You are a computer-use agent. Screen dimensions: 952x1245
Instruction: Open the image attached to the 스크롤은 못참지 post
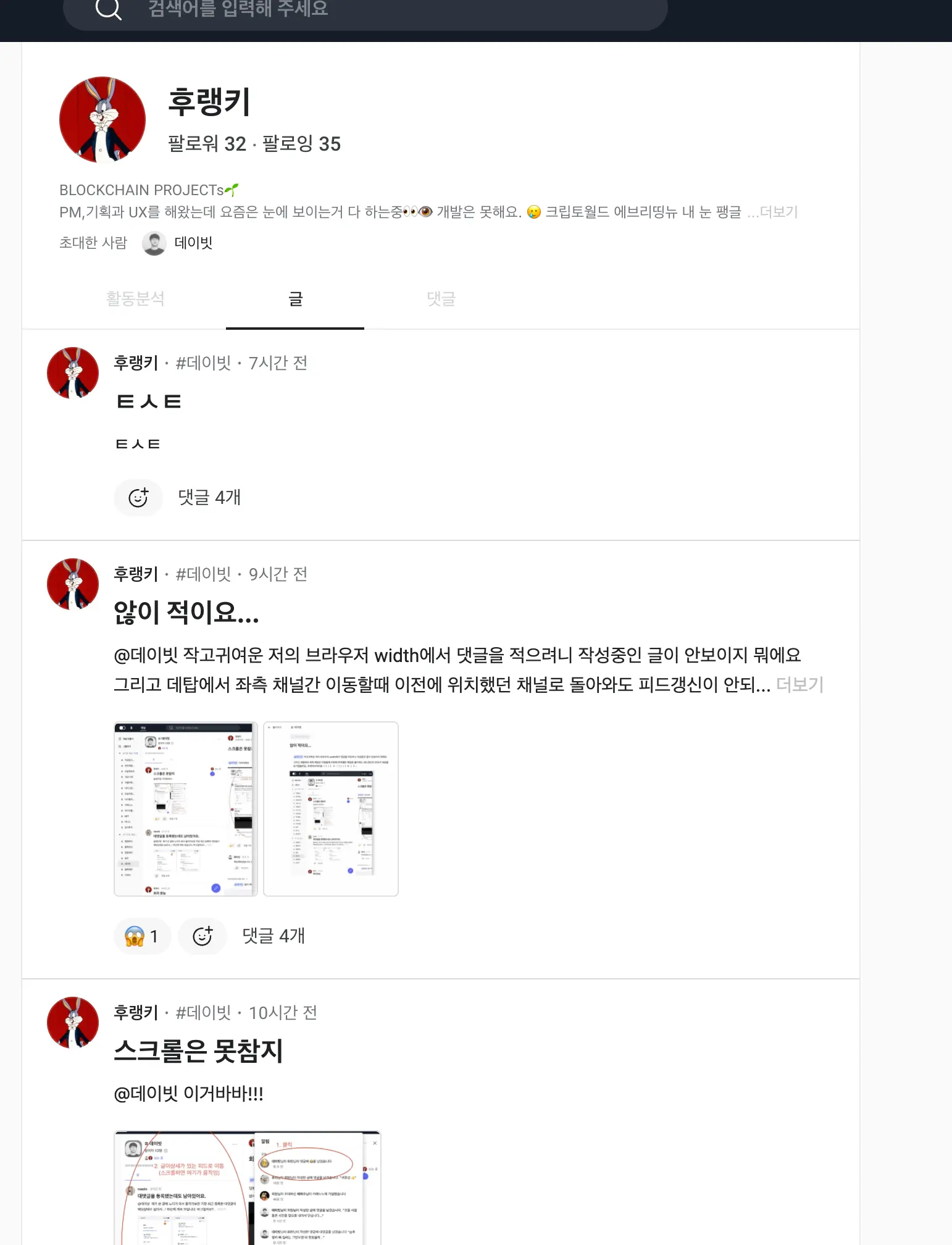pos(247,1187)
